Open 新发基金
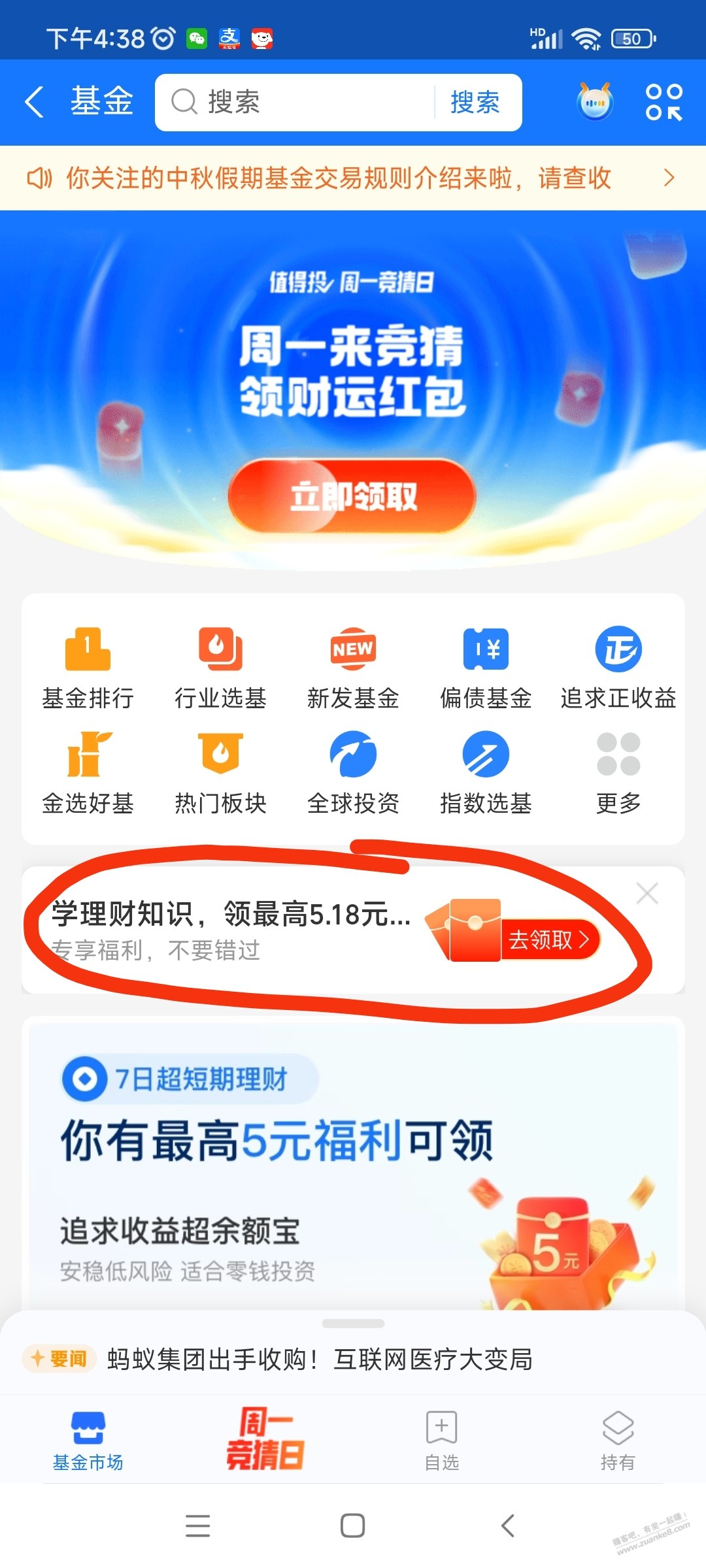706x1568 pixels. coord(353,668)
